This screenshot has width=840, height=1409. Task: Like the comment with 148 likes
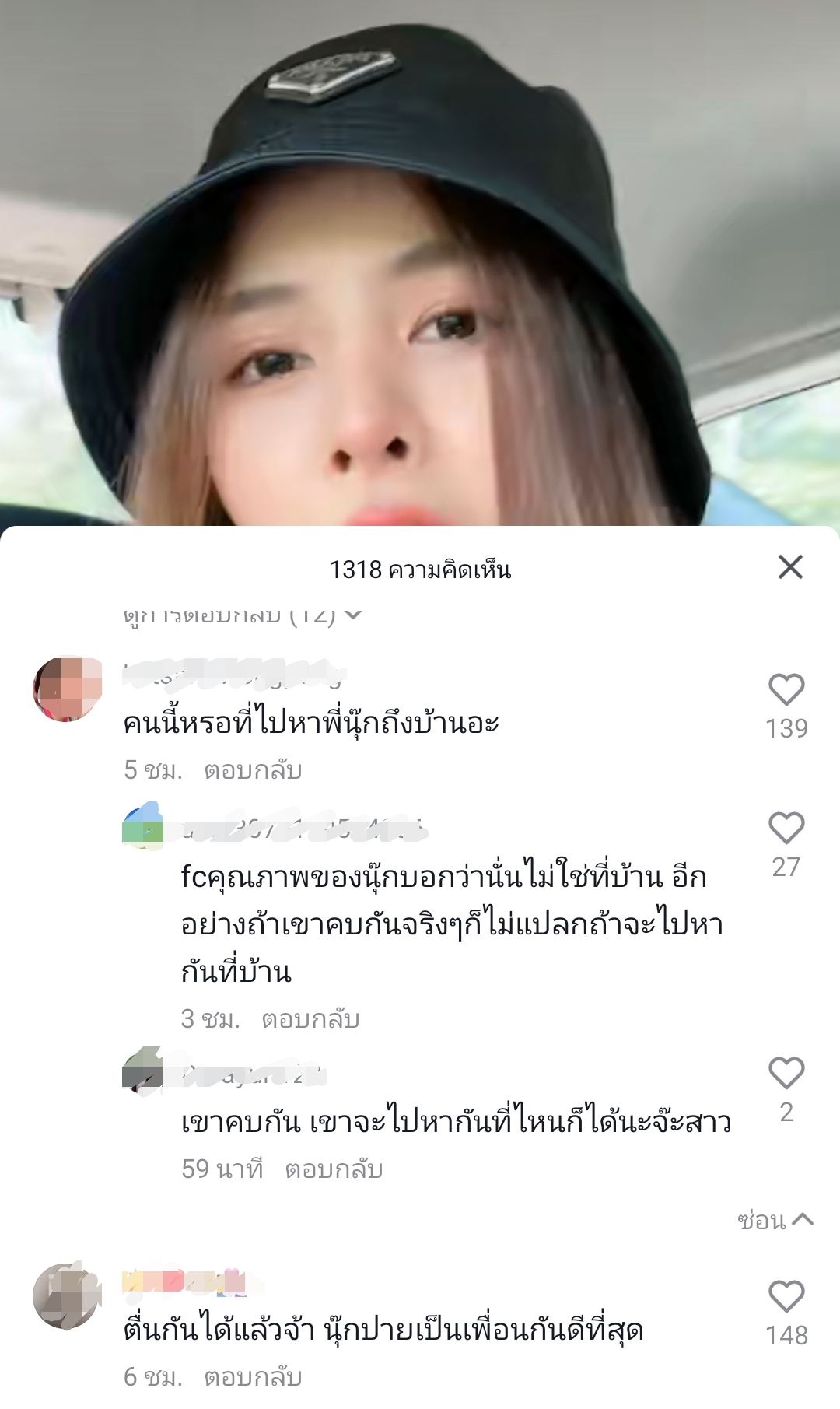coord(786,1297)
